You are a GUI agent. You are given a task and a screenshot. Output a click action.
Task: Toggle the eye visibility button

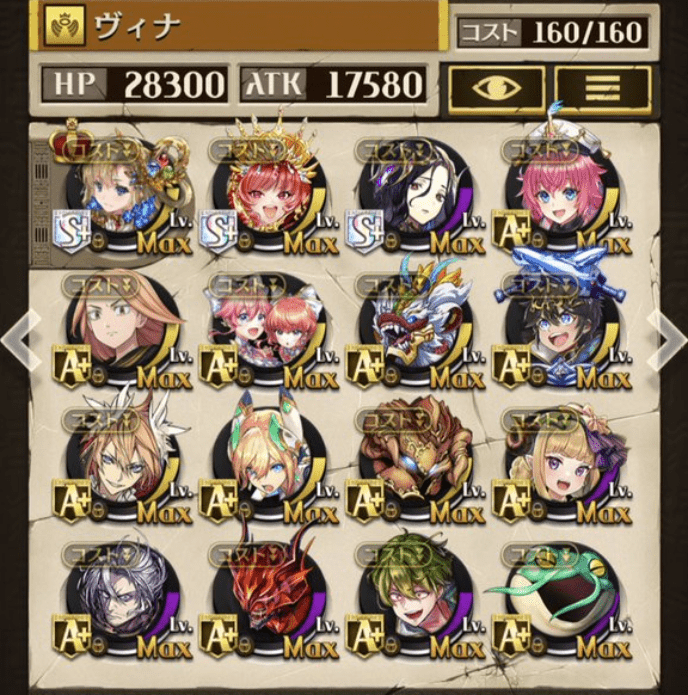pos(497,88)
